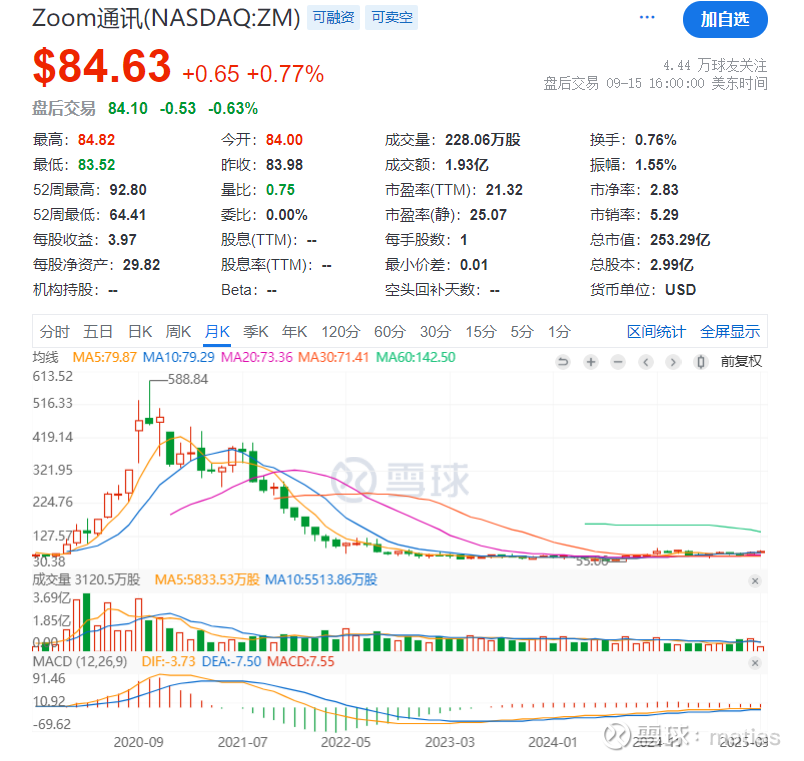The image size is (804, 761).
Task: Switch to the 年K chart tab
Action: pos(294,332)
